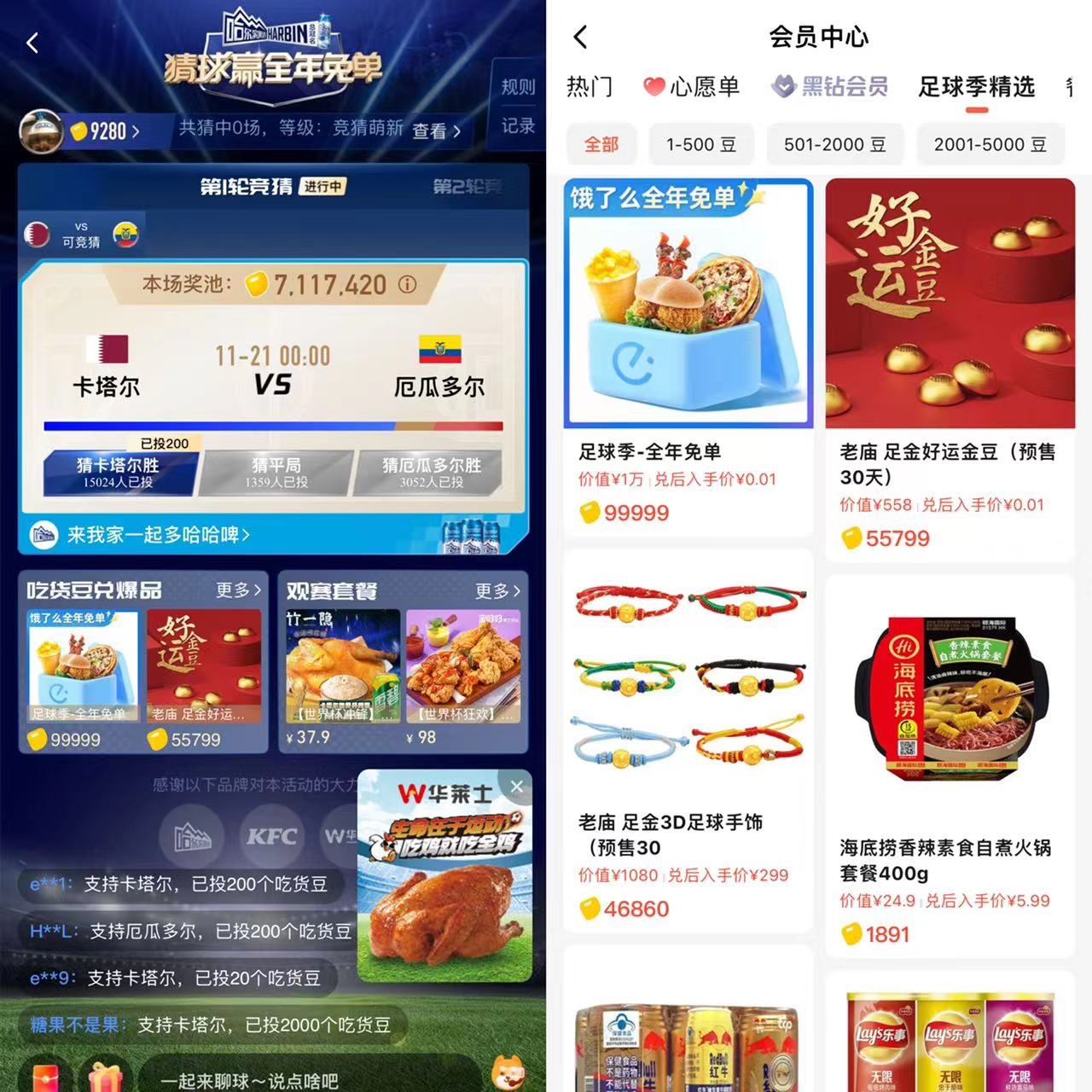Image resolution: width=1092 pixels, height=1092 pixels.
Task: Open the 规则 rules page
Action: (518, 87)
